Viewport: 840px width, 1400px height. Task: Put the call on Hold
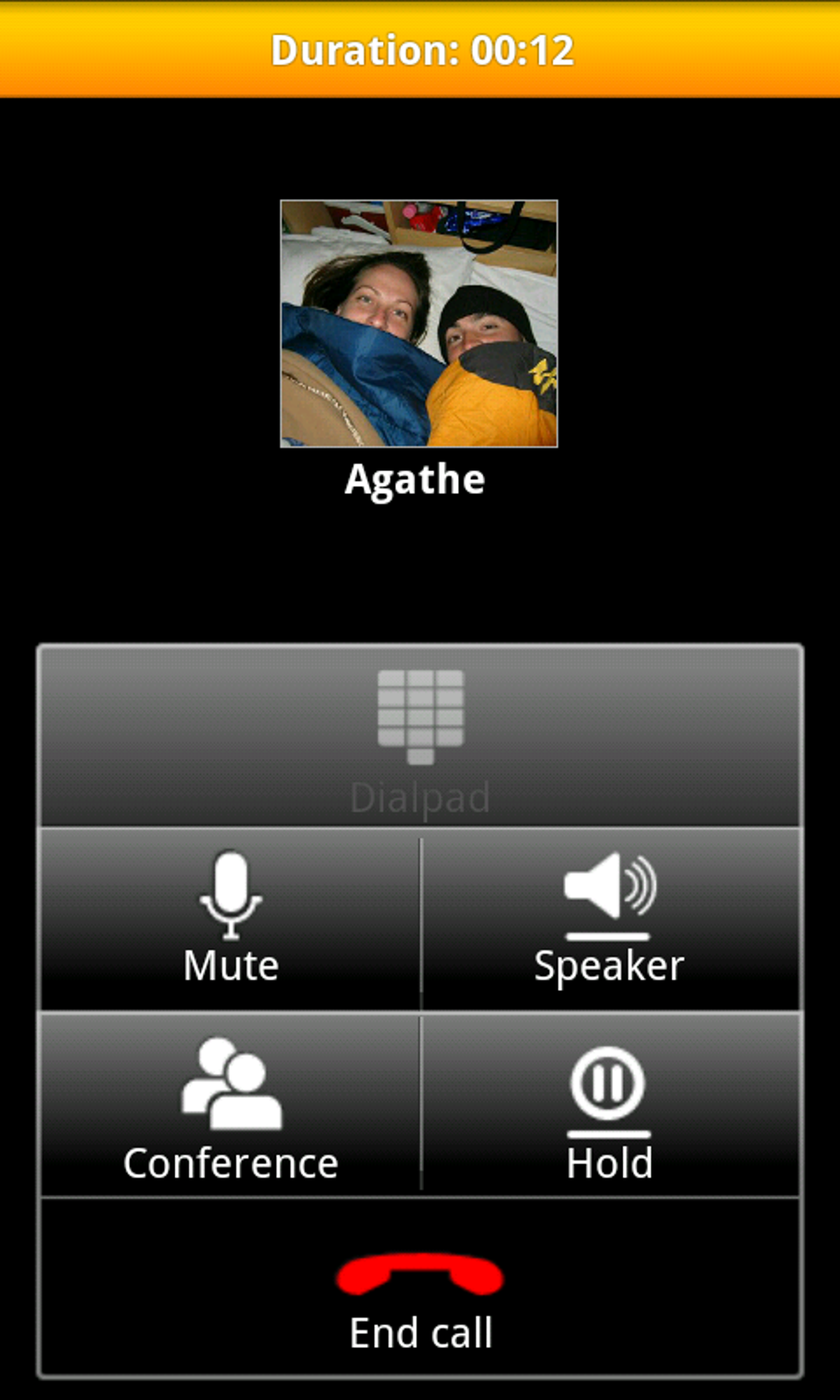click(610, 1104)
